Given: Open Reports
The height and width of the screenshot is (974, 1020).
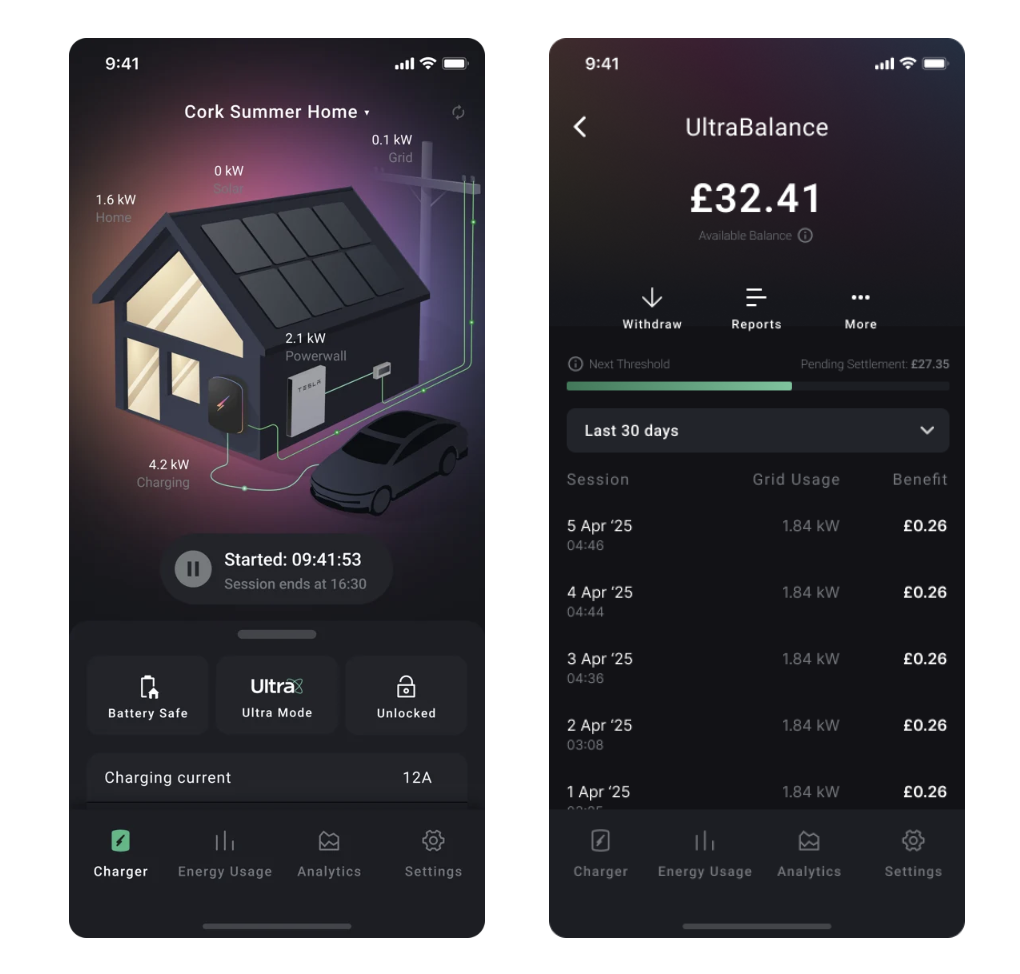Looking at the screenshot, I should tap(756, 308).
